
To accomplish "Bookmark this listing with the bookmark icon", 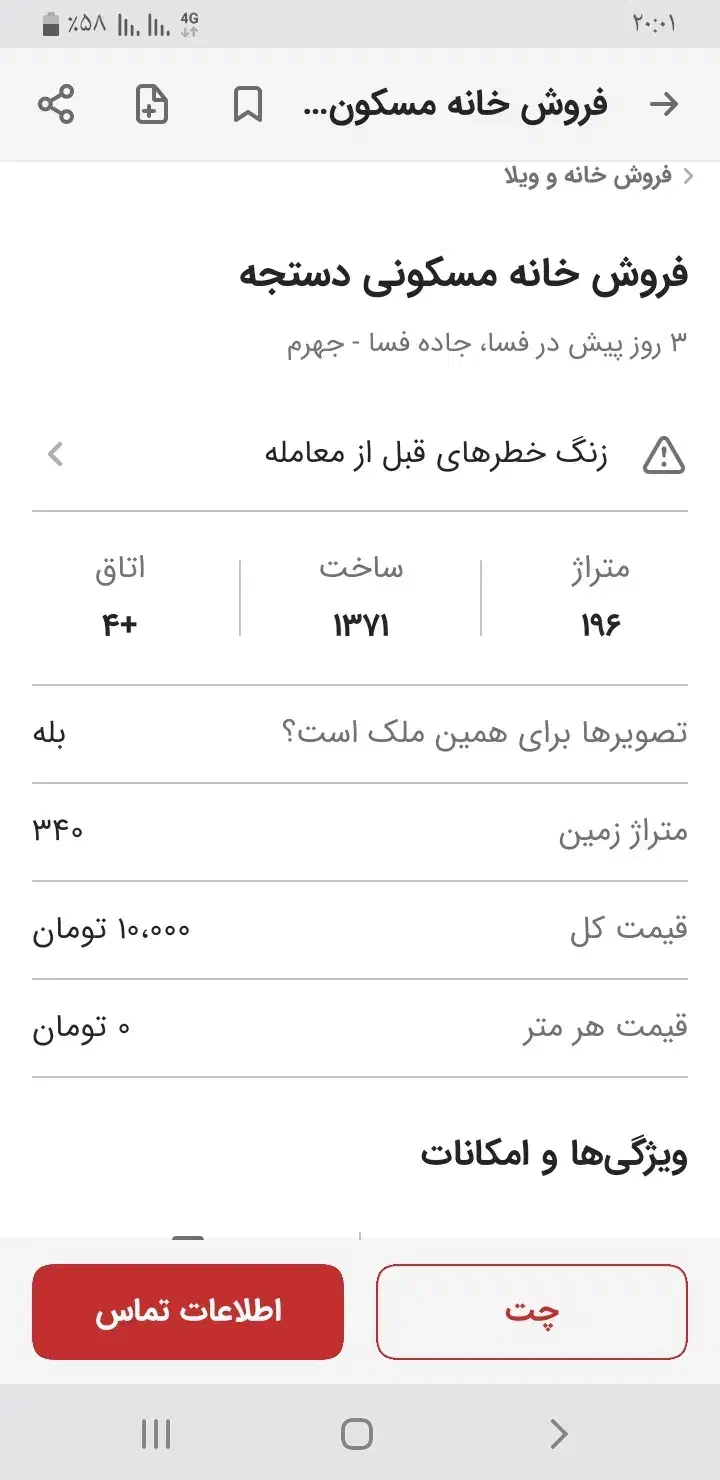I will click(246, 103).
